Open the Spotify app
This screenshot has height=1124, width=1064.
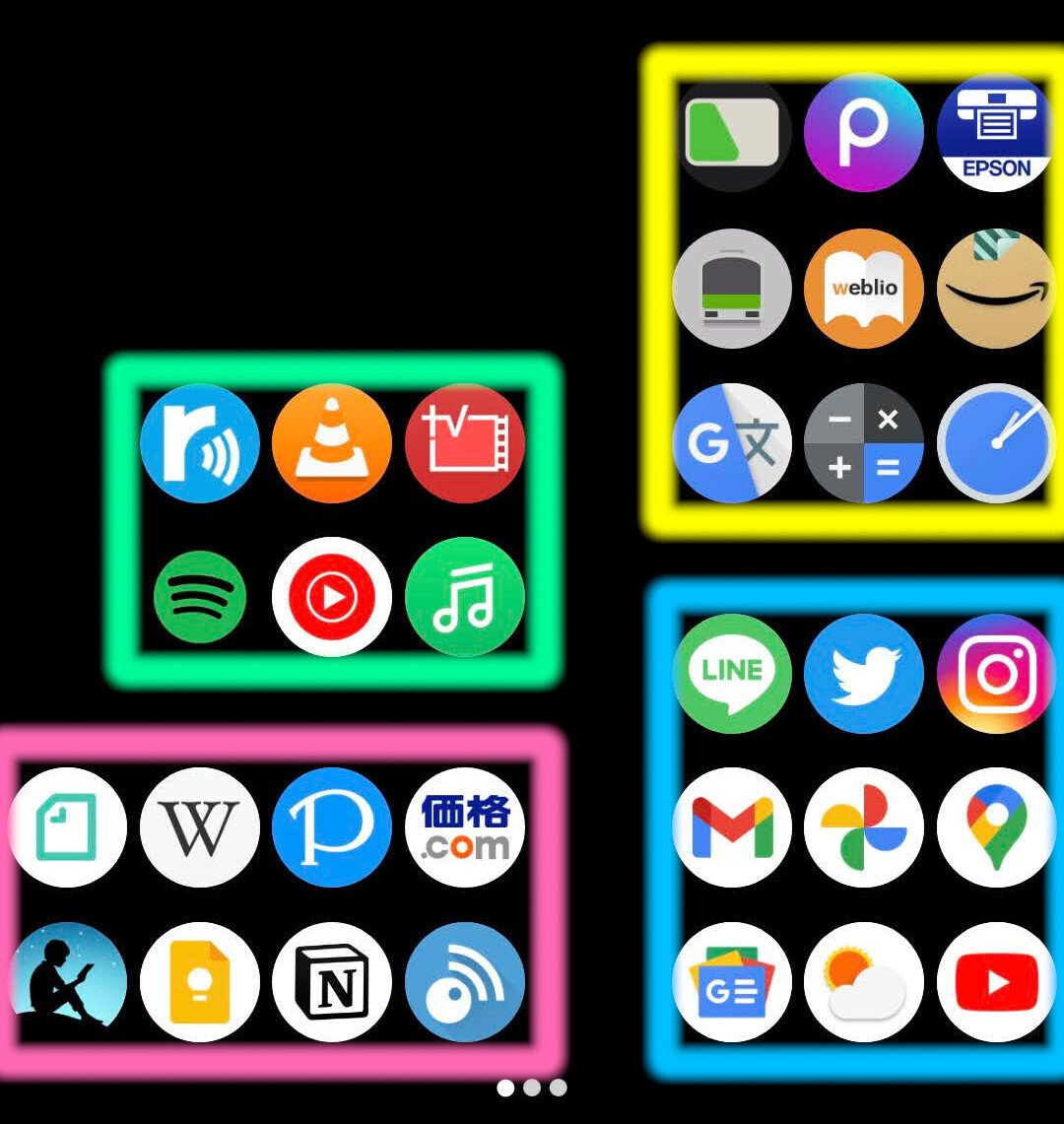(200, 597)
